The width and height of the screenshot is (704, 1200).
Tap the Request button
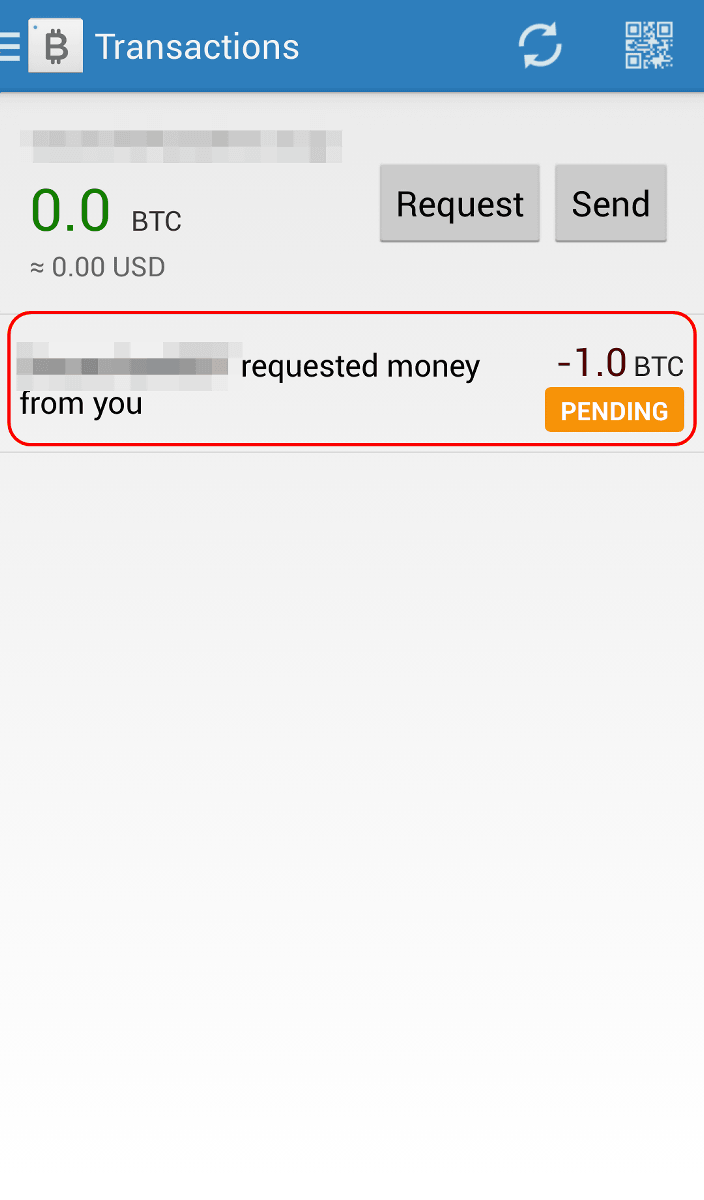[460, 204]
